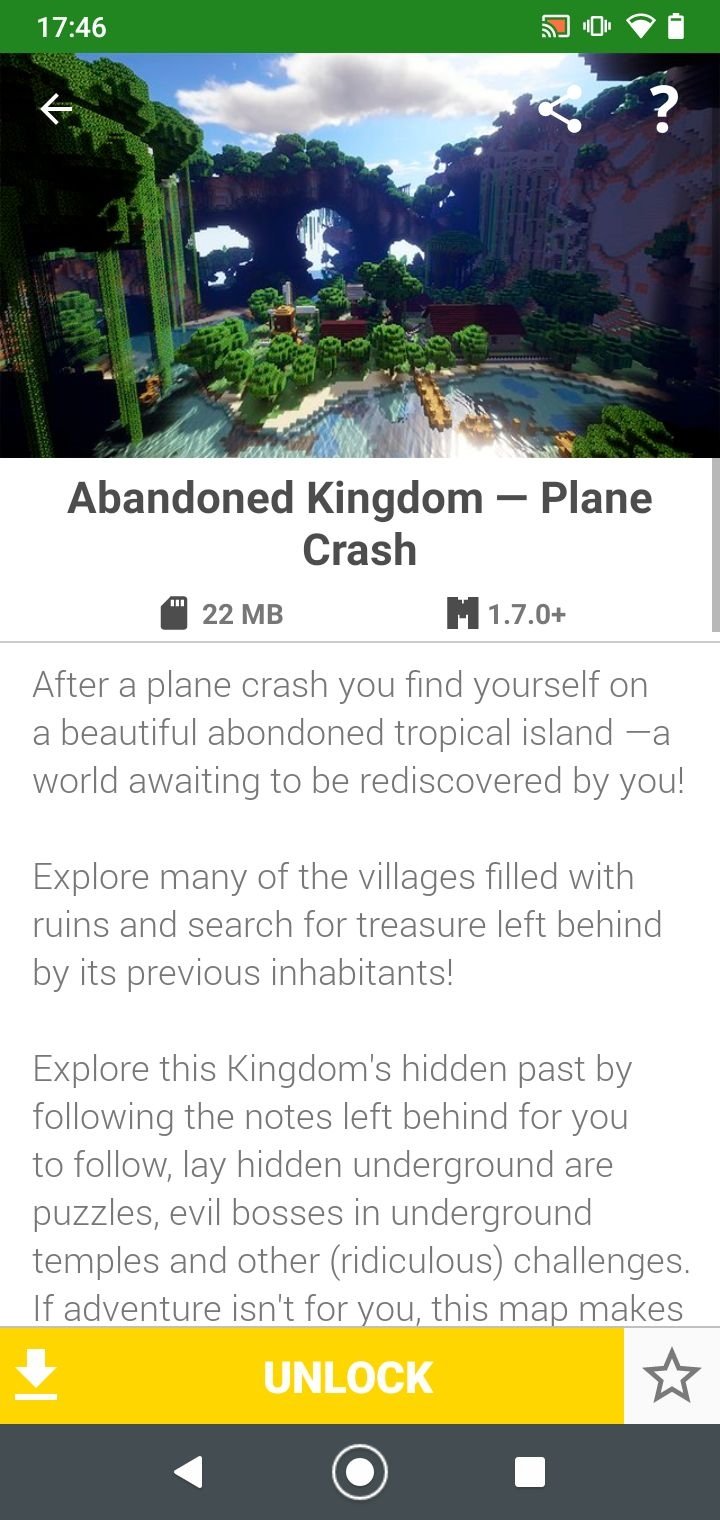
Task: Tap the system back button
Action: coord(188,1472)
